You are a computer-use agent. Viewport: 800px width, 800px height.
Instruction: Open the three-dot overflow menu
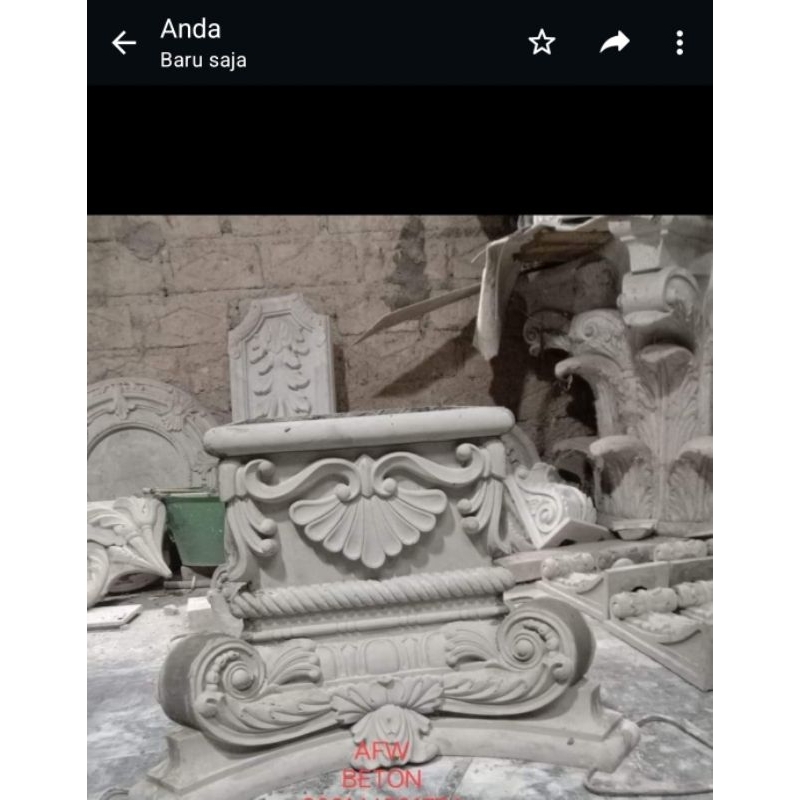point(679,42)
